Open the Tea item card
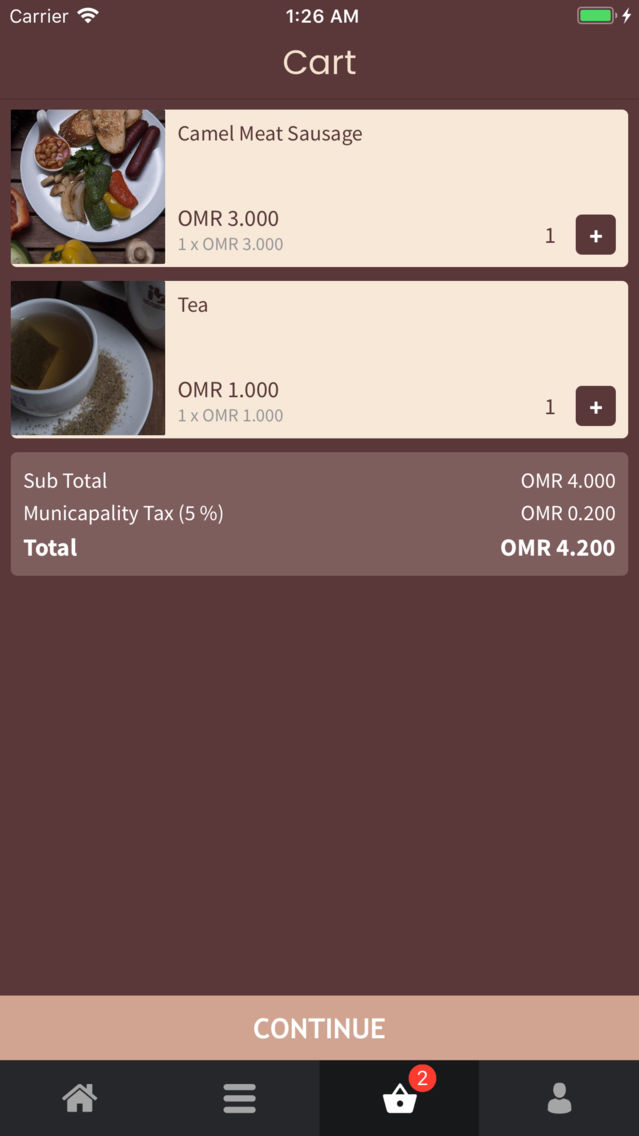639x1136 pixels. (x=320, y=359)
